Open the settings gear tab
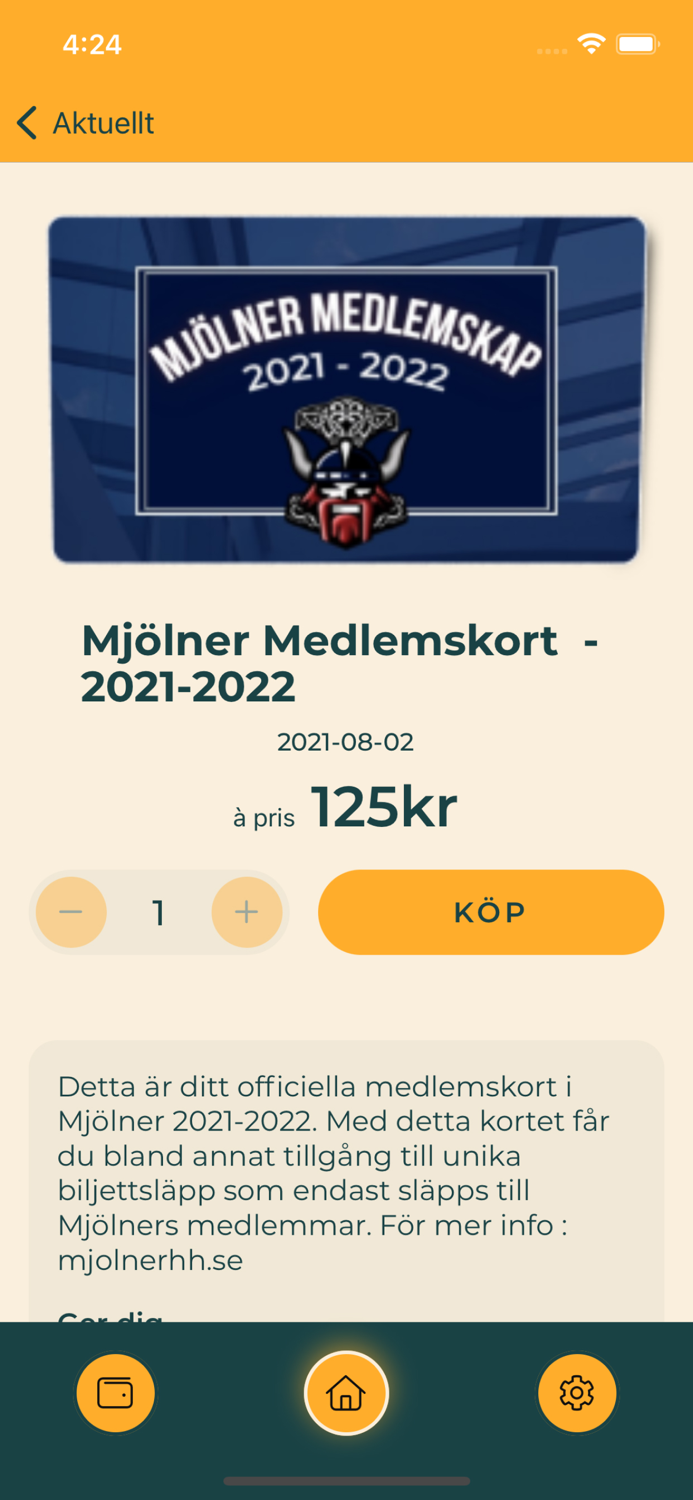Viewport: 693px width, 1500px height. pyautogui.click(x=577, y=1393)
